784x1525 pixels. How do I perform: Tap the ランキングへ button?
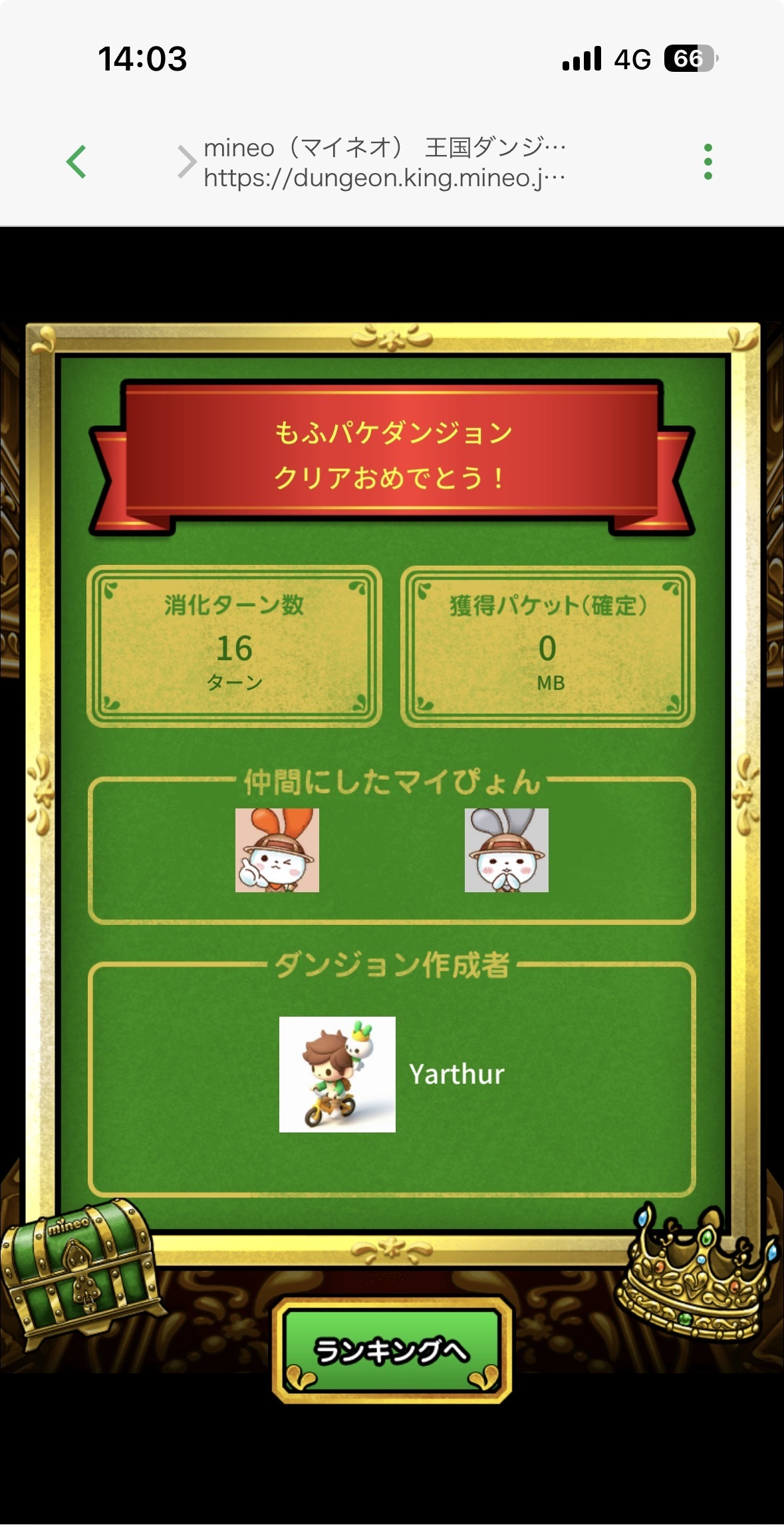click(x=392, y=1350)
